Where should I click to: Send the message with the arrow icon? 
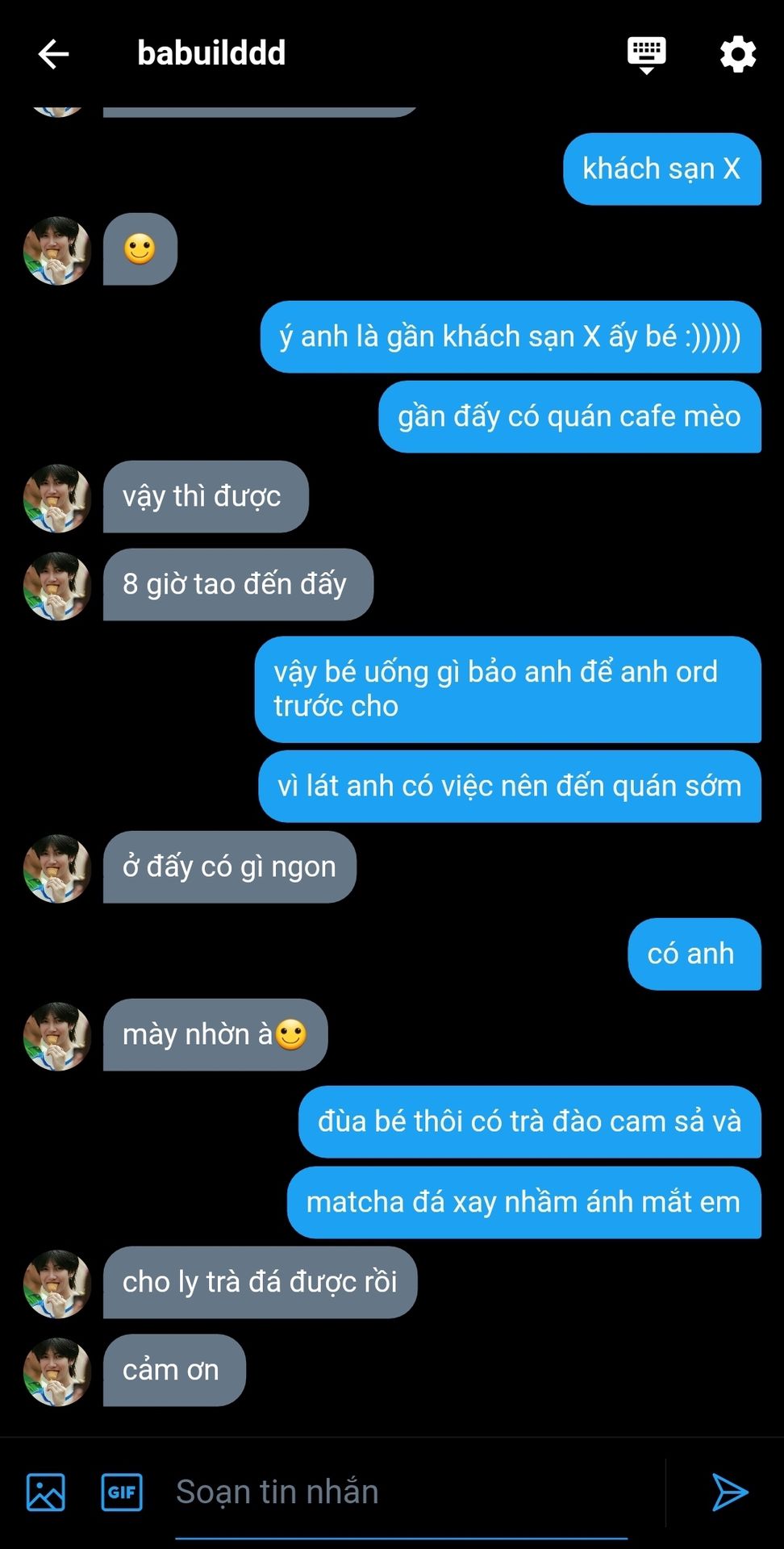point(730,1492)
